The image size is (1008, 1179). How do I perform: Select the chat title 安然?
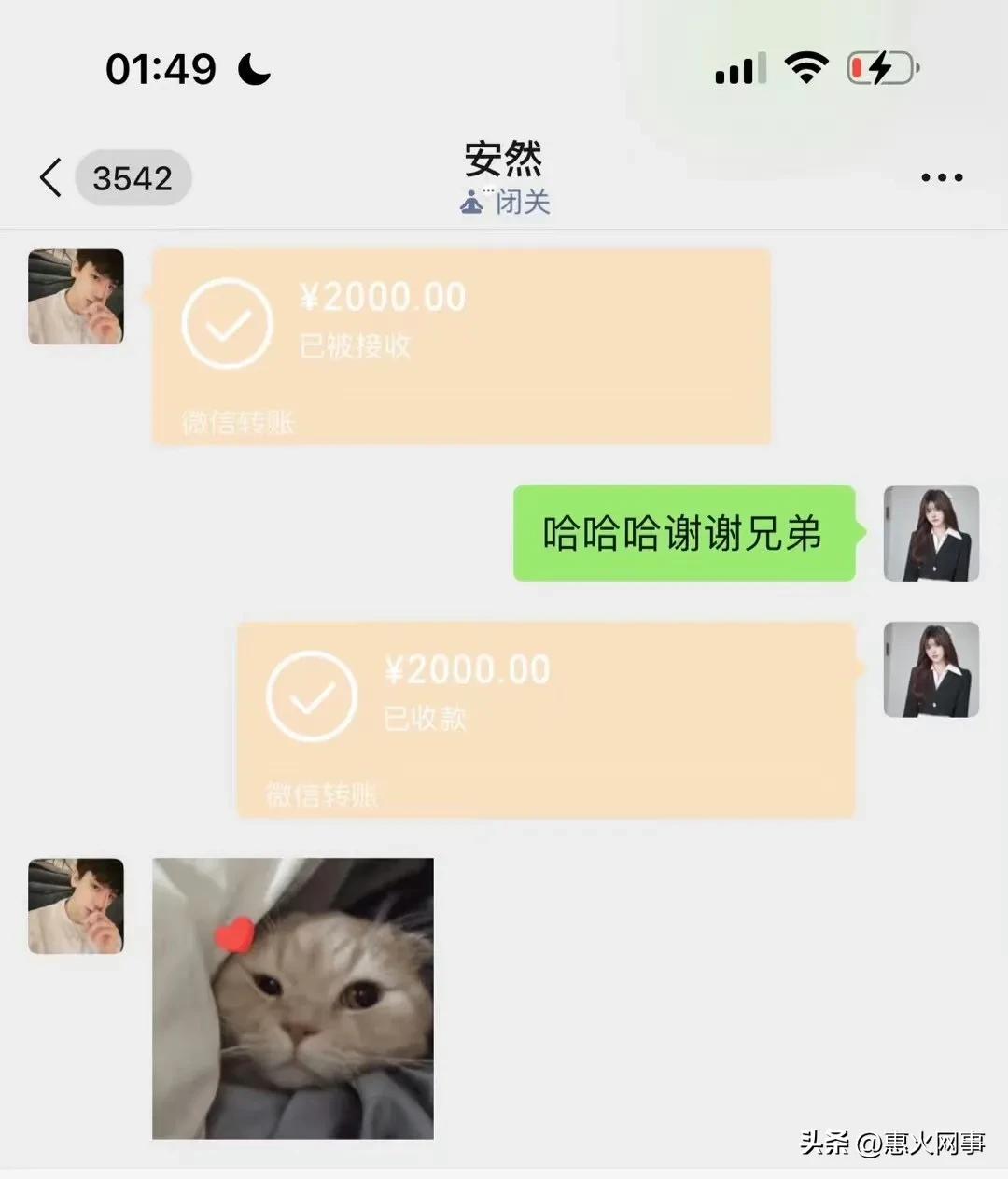point(504,157)
